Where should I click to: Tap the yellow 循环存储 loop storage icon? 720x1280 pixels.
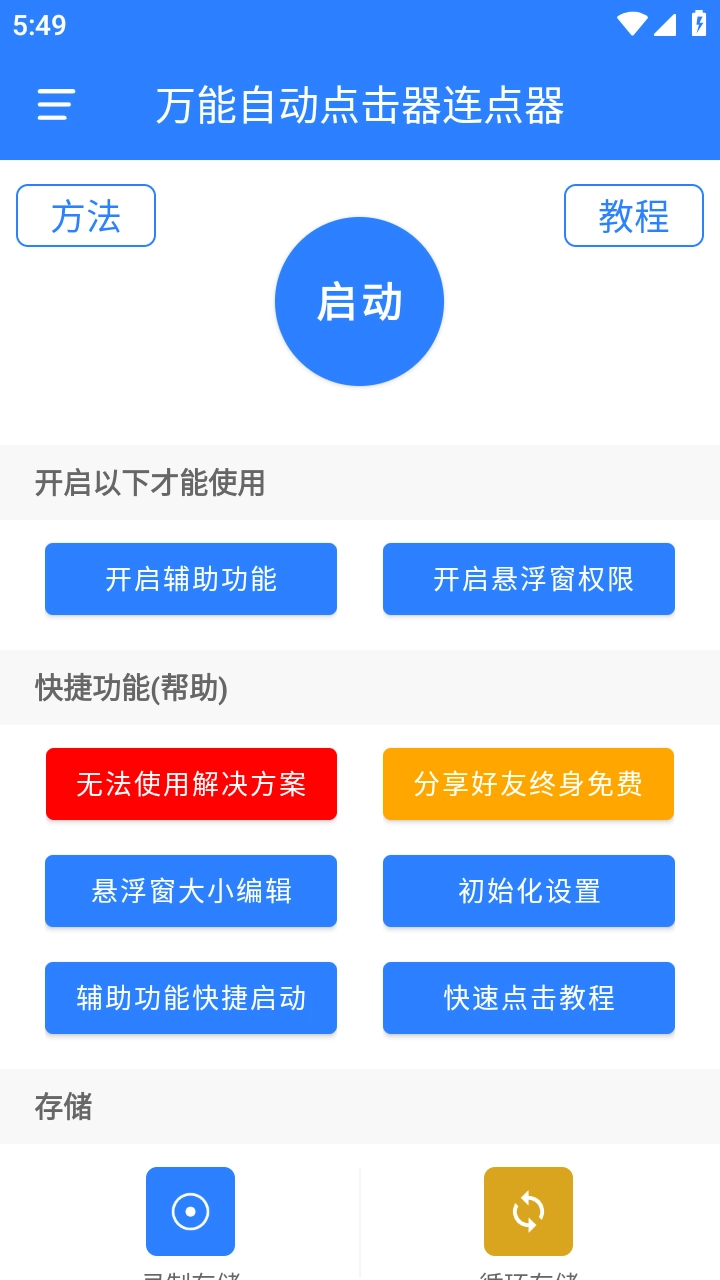click(x=528, y=1210)
